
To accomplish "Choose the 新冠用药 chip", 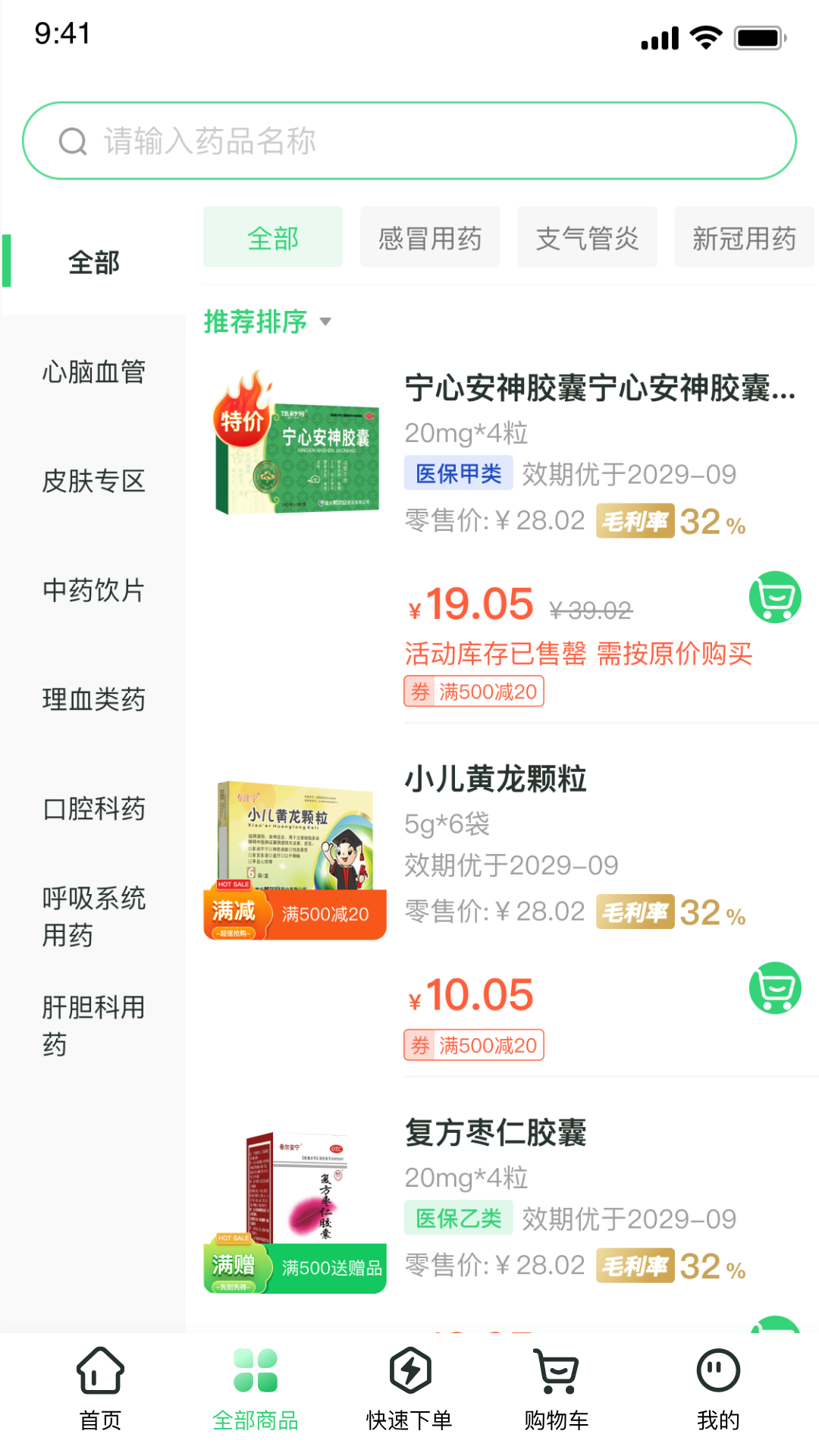I will pyautogui.click(x=744, y=237).
